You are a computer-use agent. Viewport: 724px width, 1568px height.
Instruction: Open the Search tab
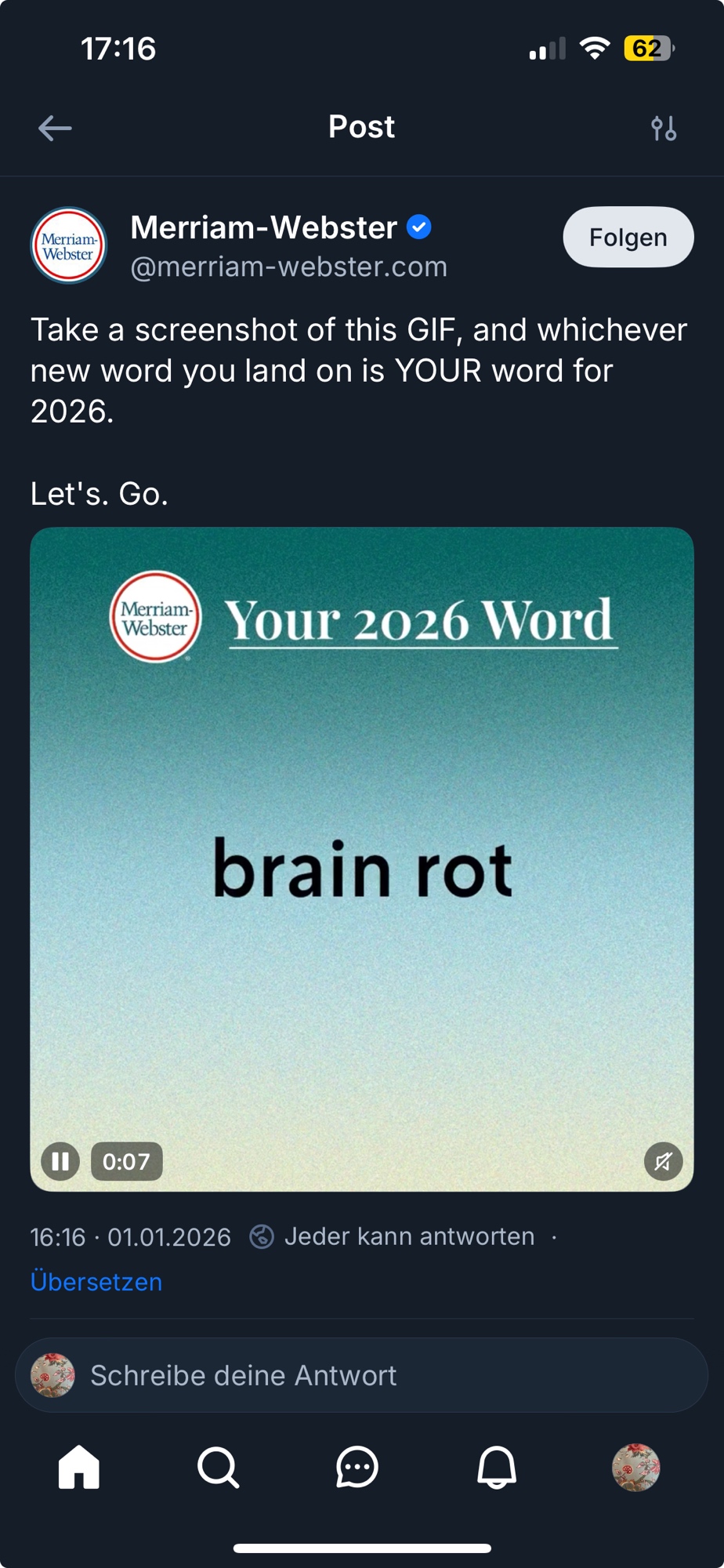(219, 1467)
